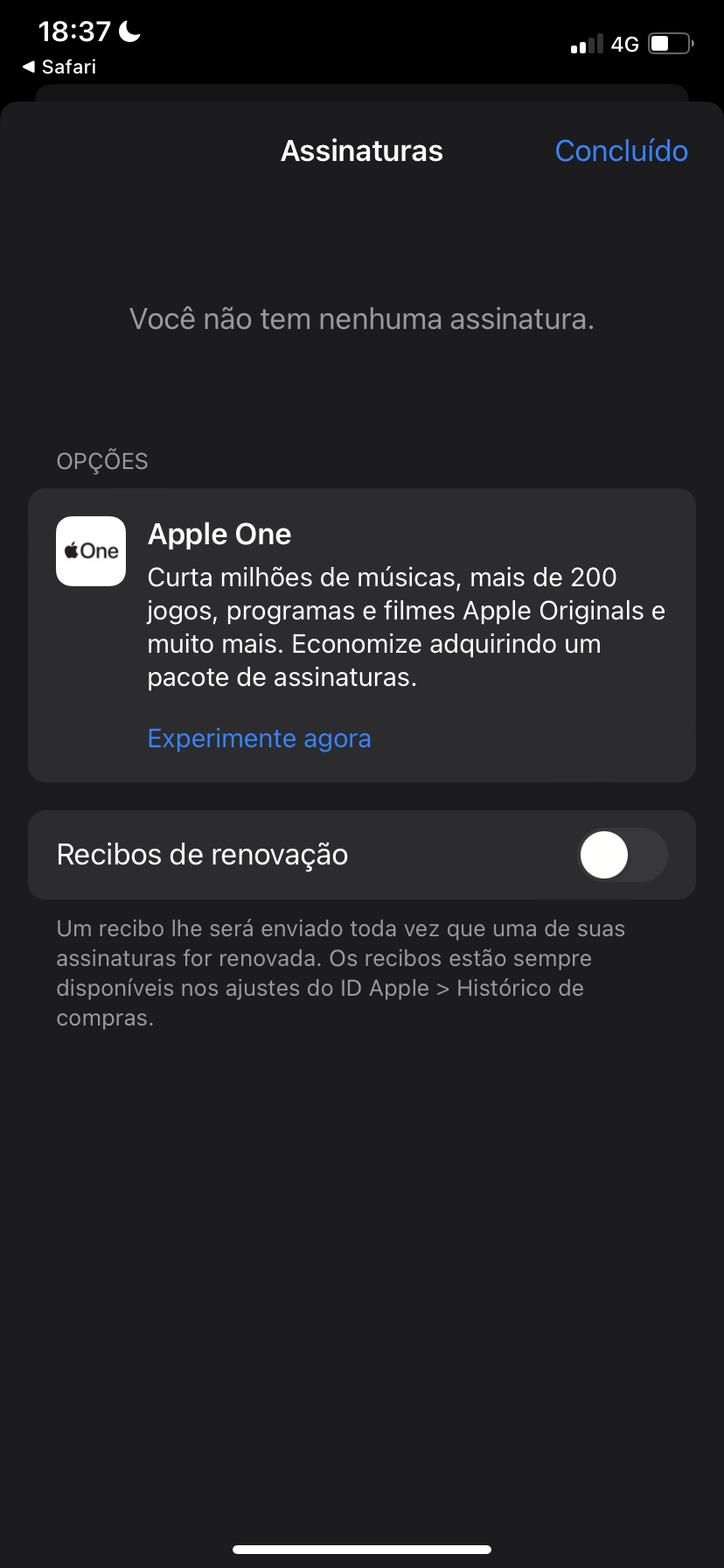Return to Safari via the back breadcrumb
724x1568 pixels.
coord(59,66)
